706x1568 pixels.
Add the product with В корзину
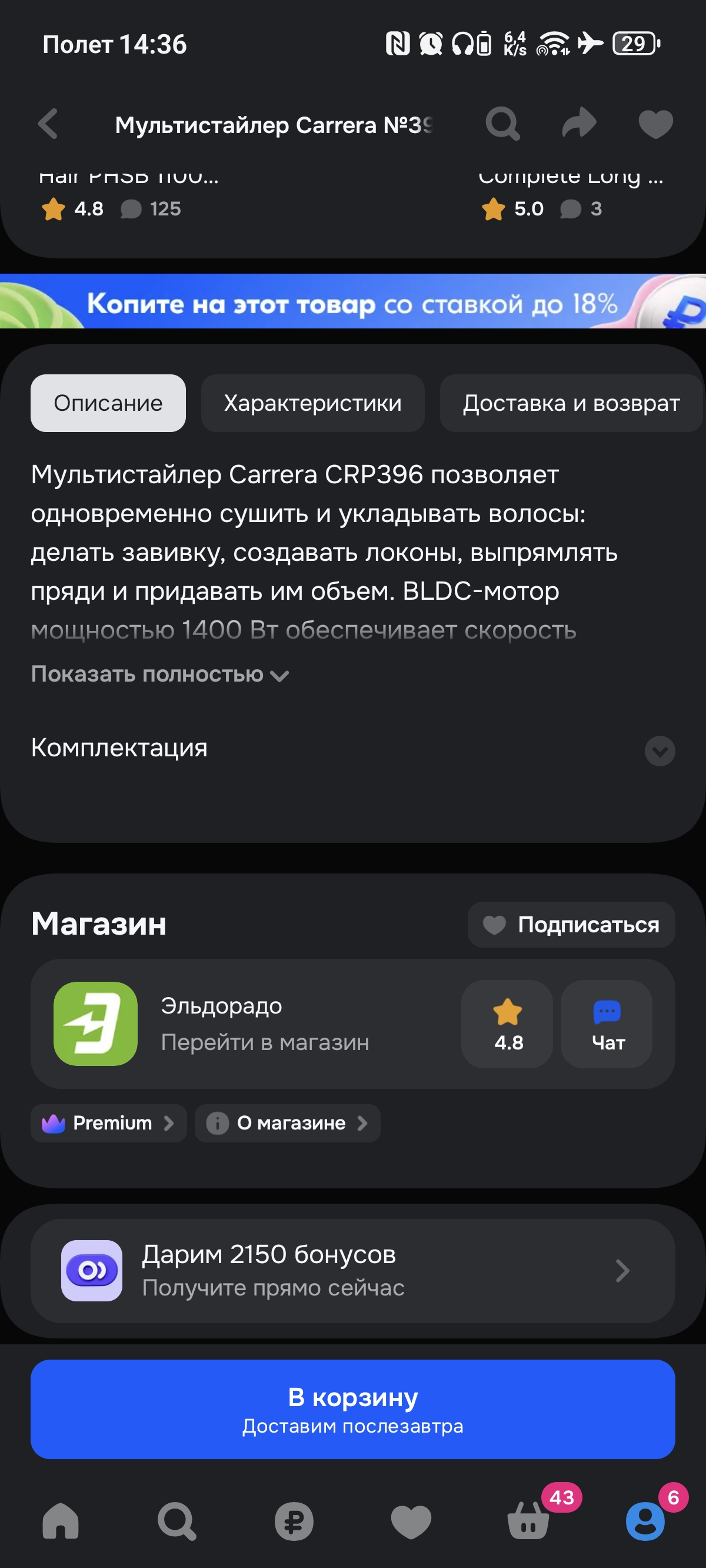pyautogui.click(x=353, y=1408)
